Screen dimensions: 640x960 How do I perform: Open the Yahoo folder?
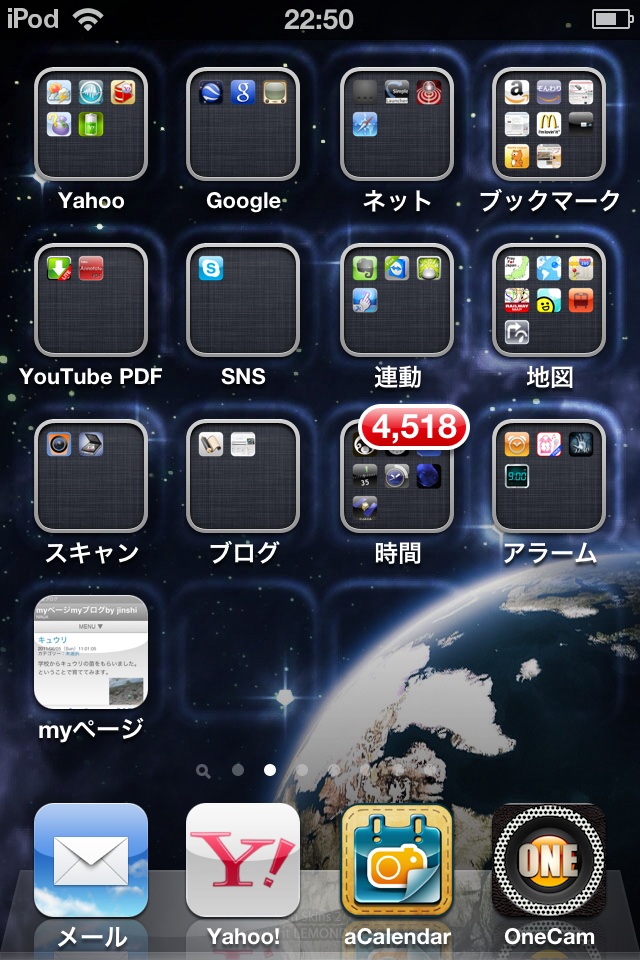pyautogui.click(x=91, y=124)
